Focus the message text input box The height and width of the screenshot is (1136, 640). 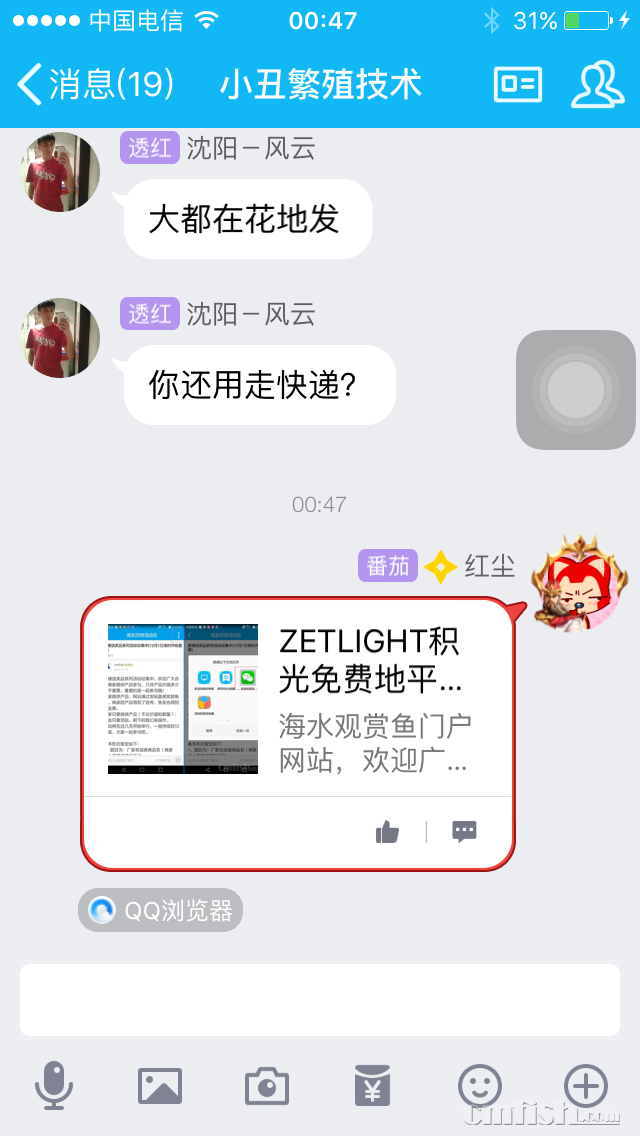point(320,999)
